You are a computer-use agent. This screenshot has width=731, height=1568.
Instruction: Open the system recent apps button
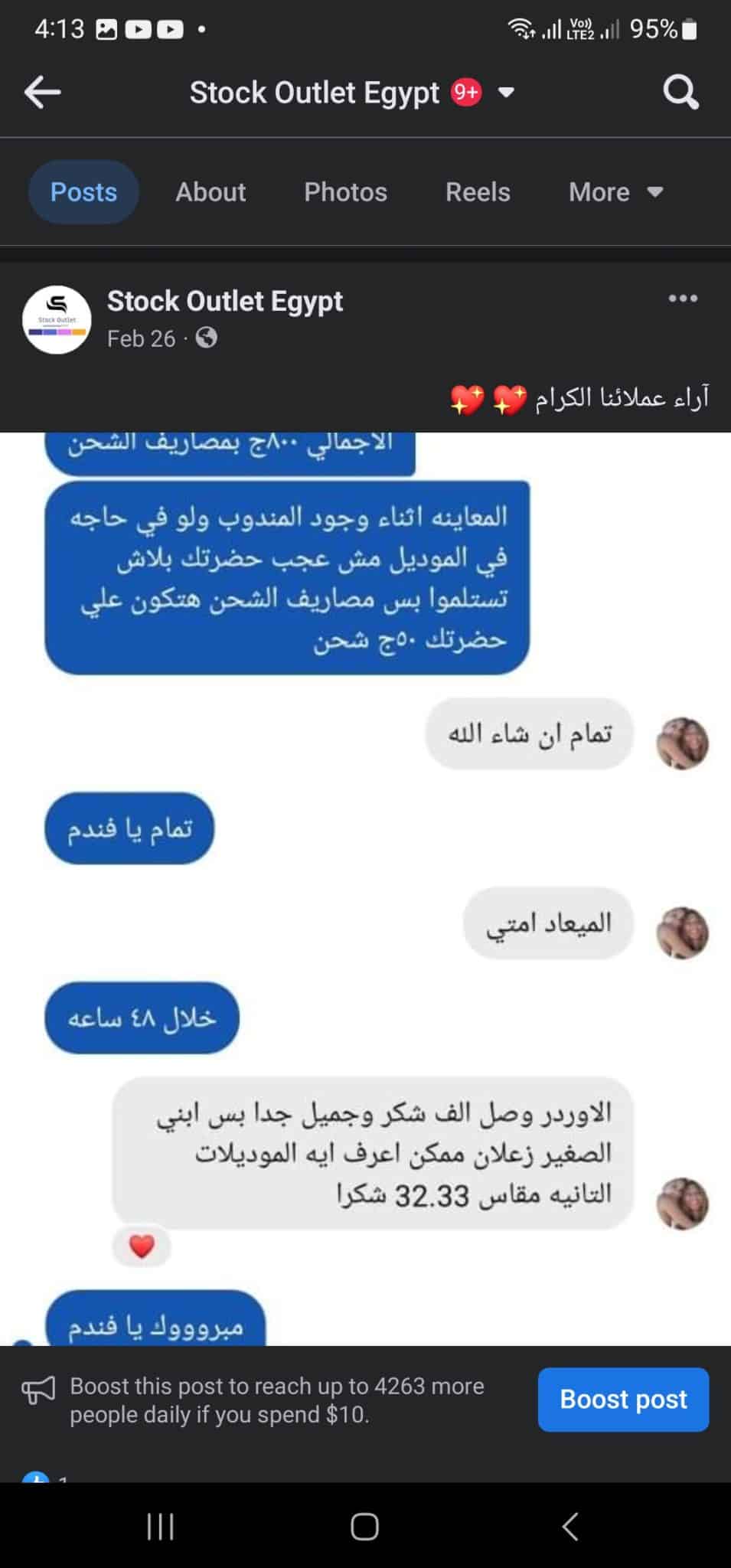click(x=160, y=1526)
